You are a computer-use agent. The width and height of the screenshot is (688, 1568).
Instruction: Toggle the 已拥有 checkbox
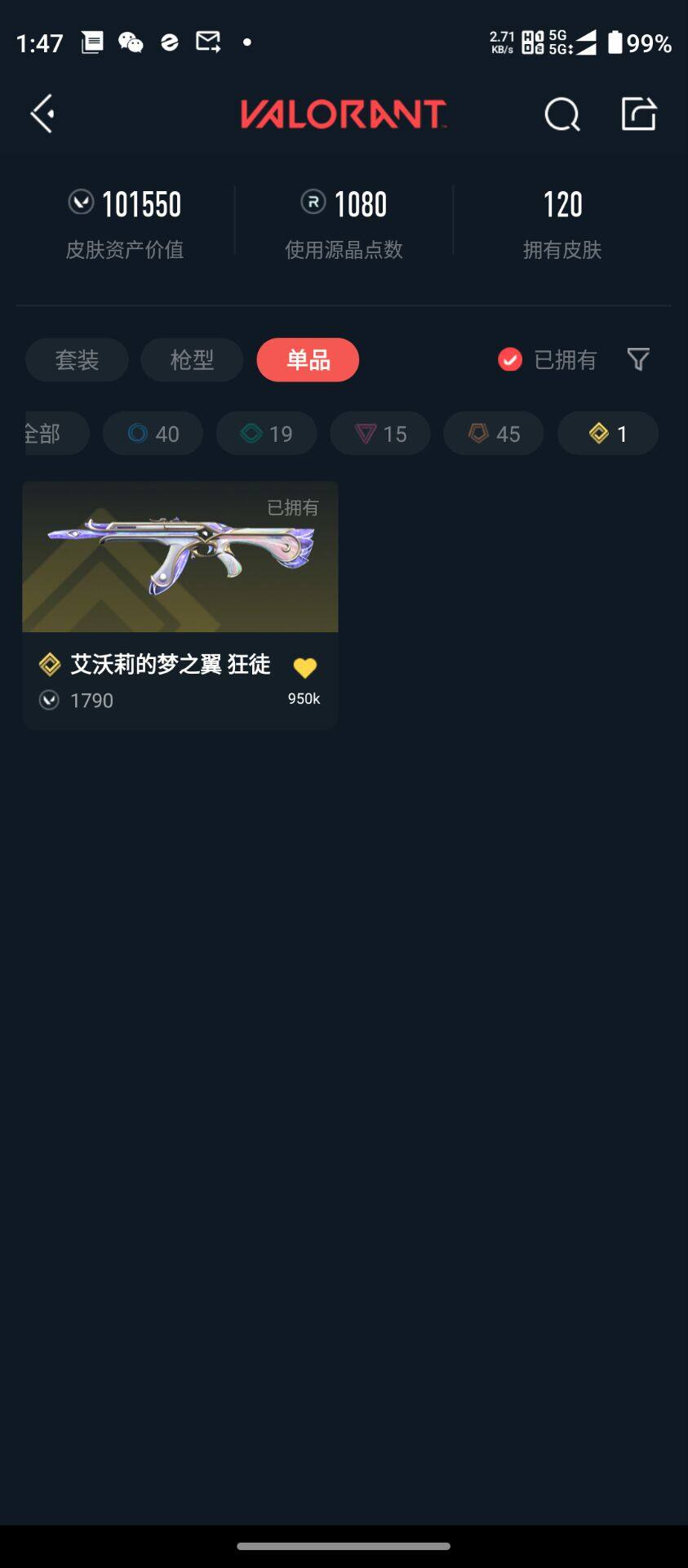(510, 359)
